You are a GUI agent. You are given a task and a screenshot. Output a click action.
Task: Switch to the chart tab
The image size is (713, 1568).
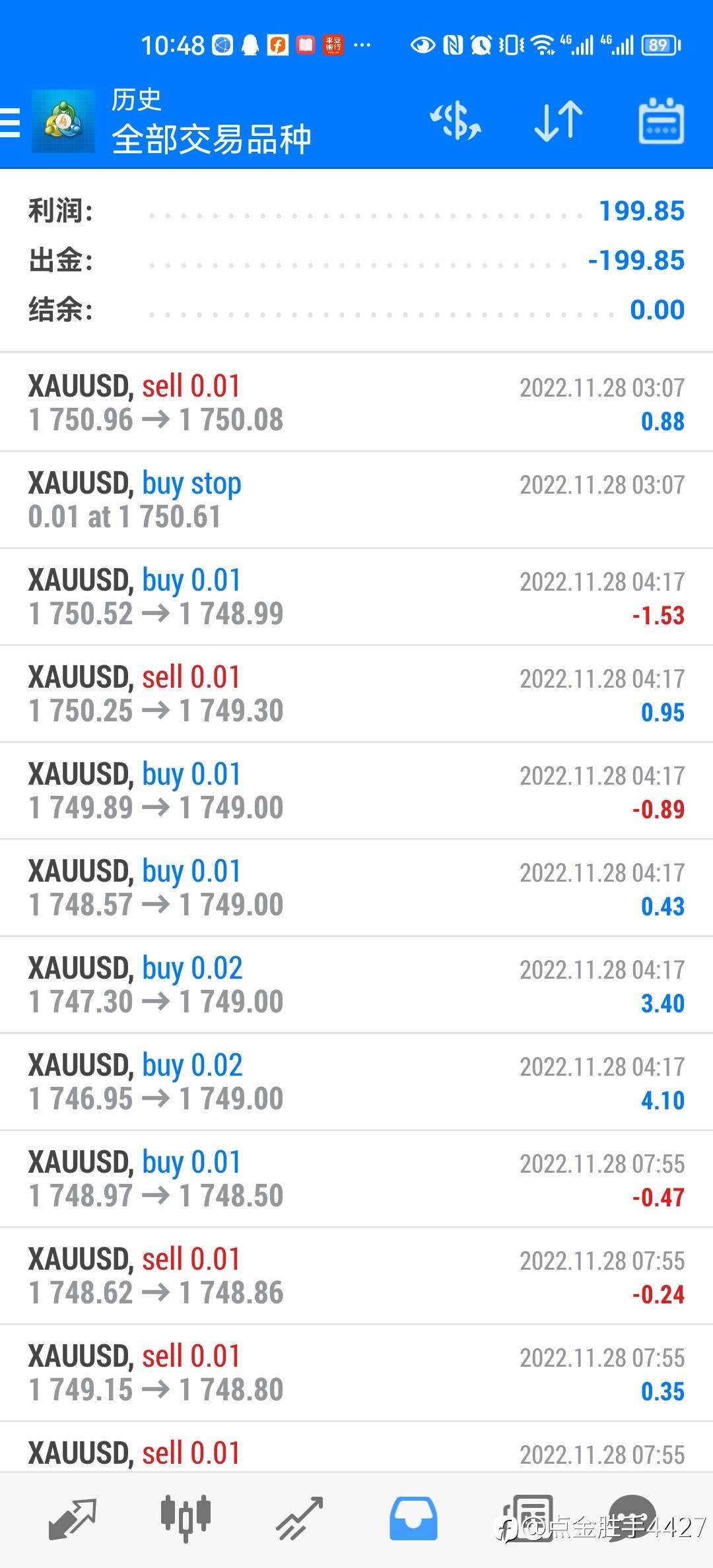186,1518
